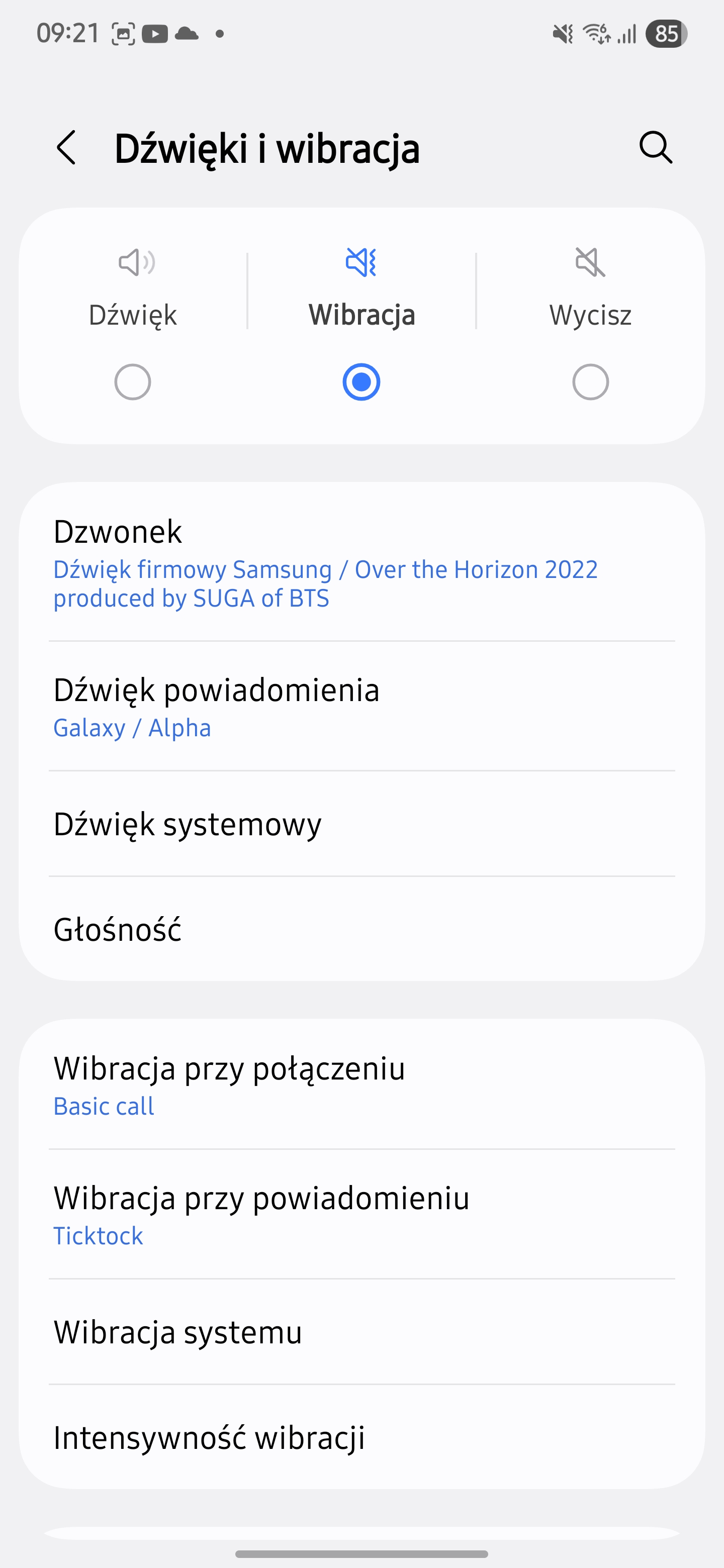Open Głośność volume settings
Screen dimensions: 724x1568
click(x=361, y=929)
